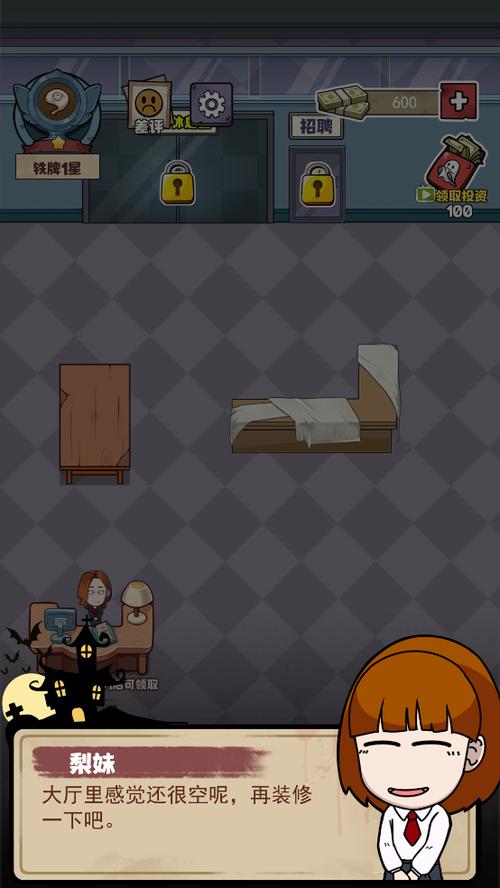Tap the red plus to add money
This screenshot has width=500, height=888.
click(458, 101)
